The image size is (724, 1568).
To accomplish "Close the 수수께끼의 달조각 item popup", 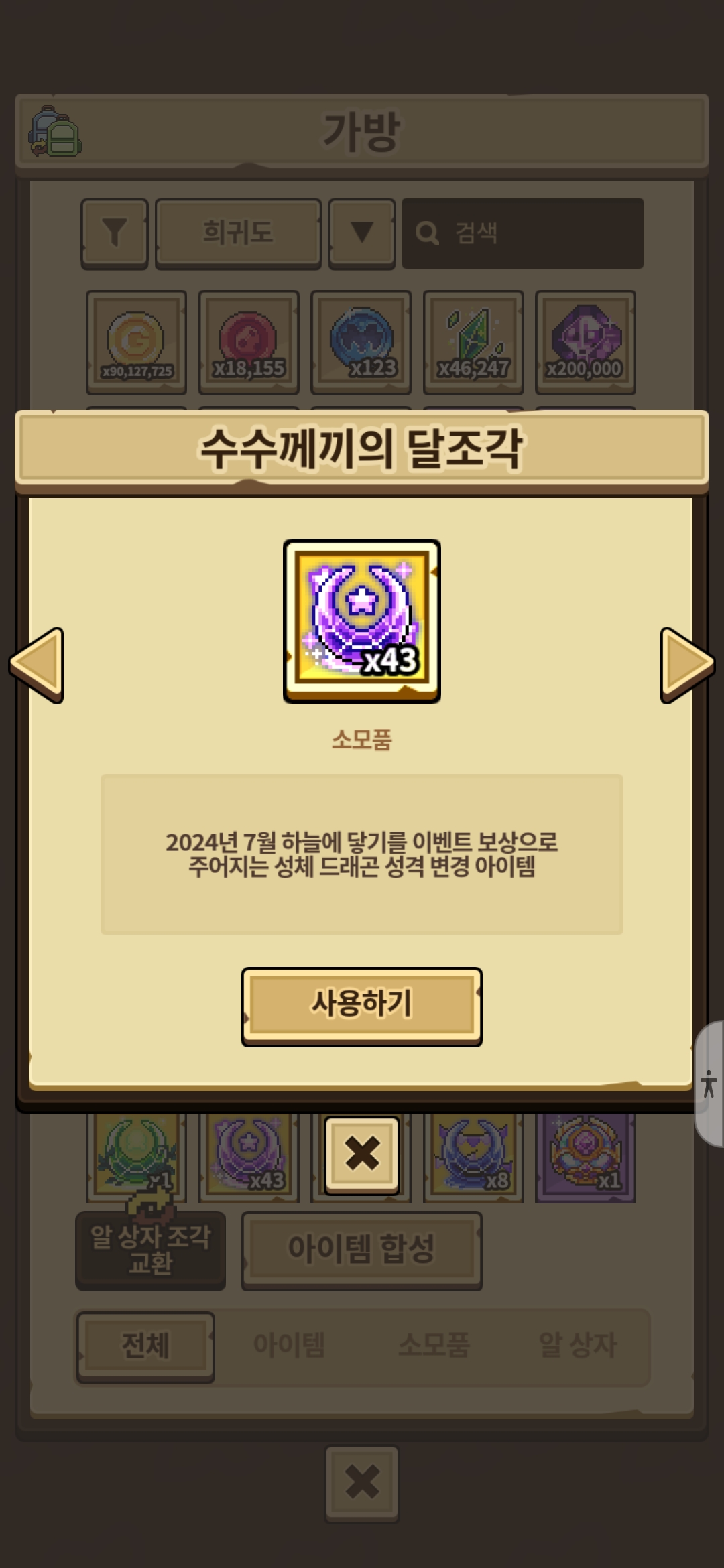I will coord(362,1155).
